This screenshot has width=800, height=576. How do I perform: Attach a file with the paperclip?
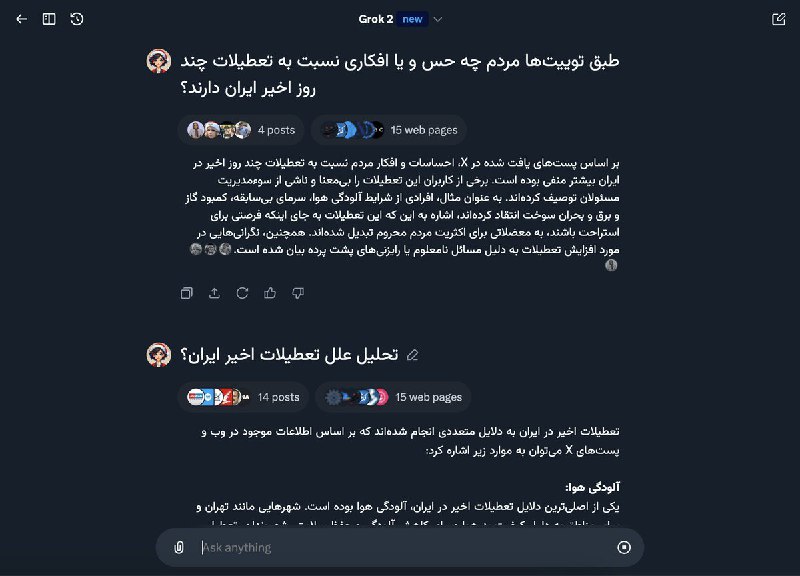(179, 547)
